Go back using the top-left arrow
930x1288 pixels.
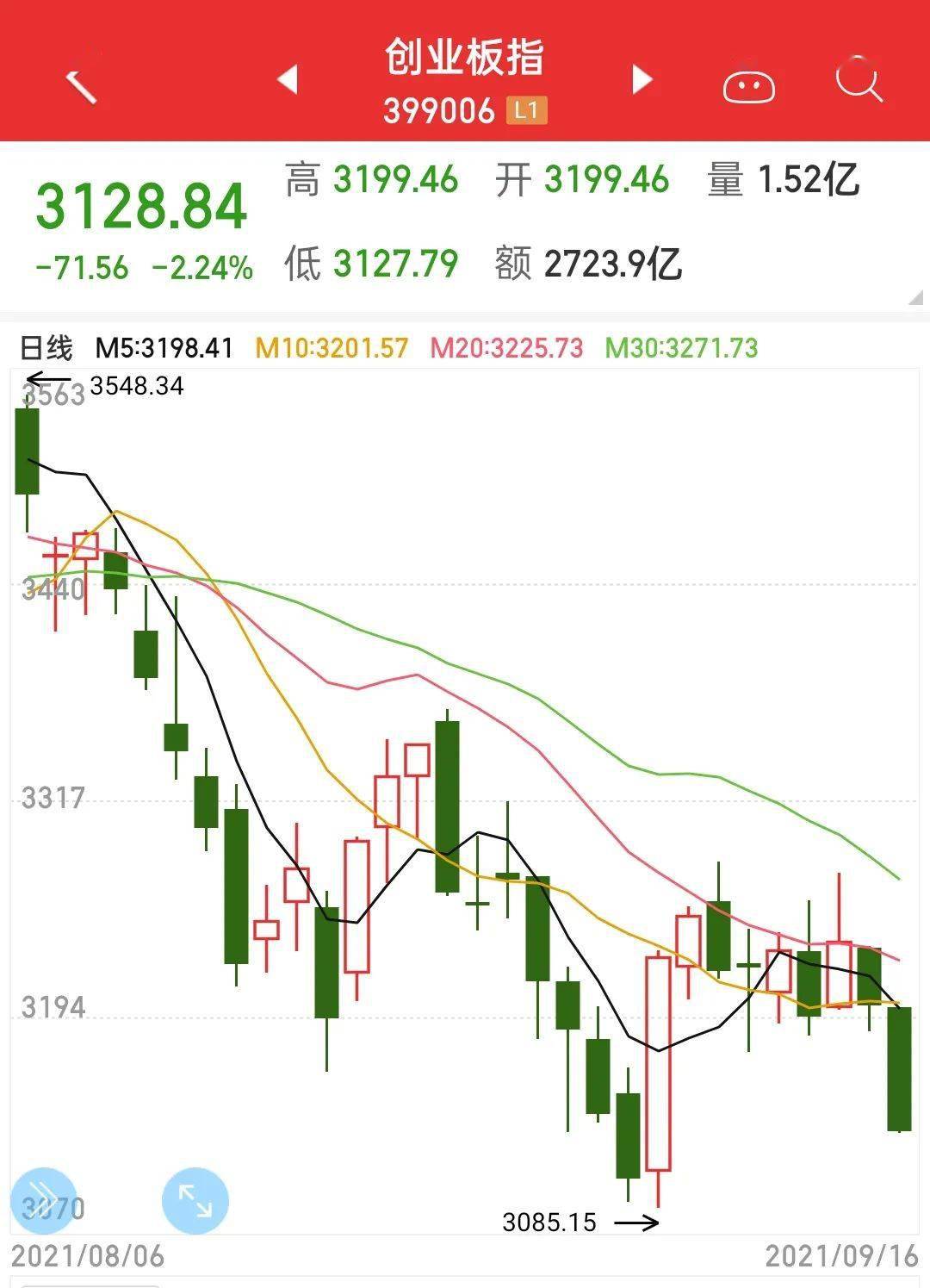coord(82,84)
